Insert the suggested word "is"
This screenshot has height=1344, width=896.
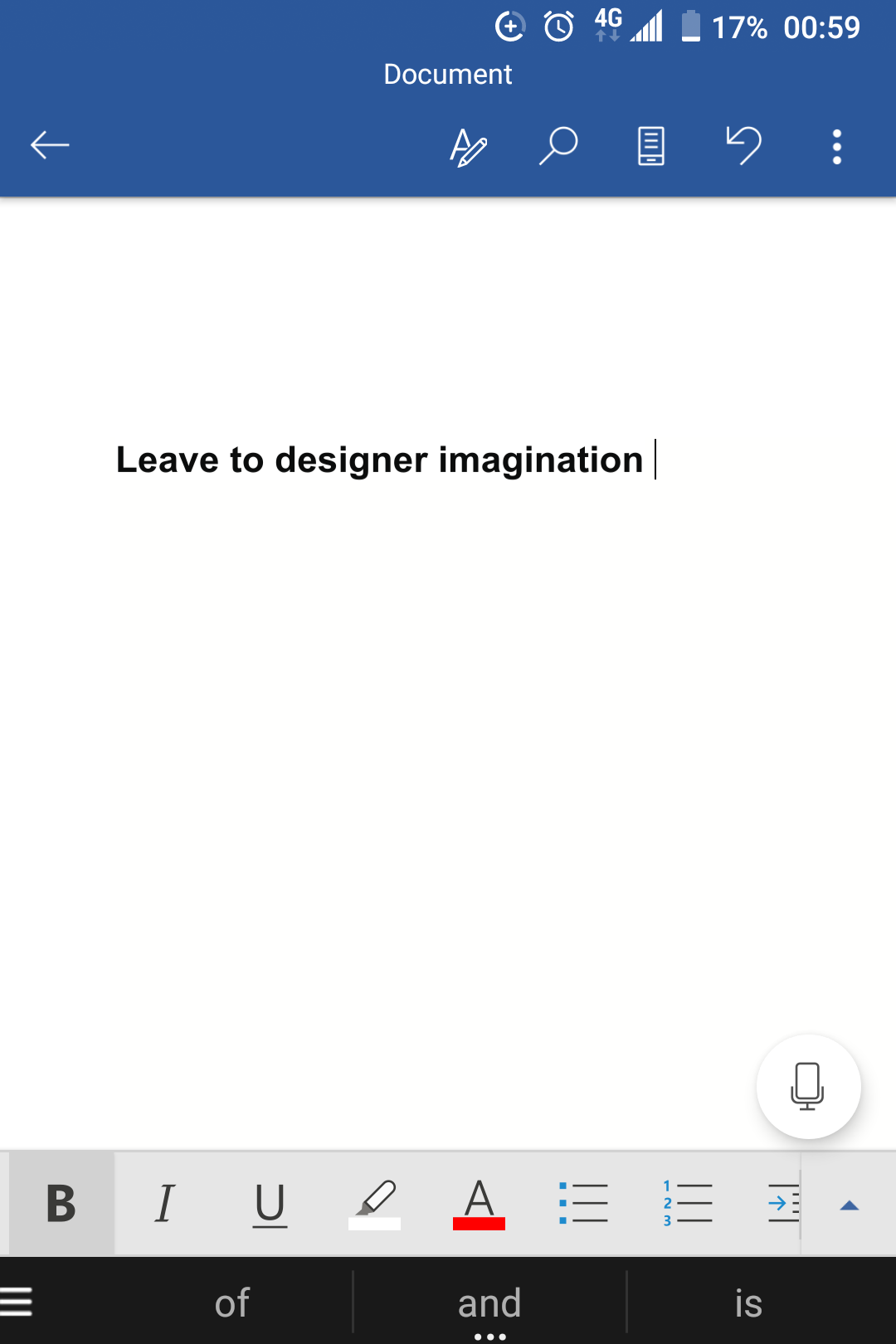click(x=748, y=1303)
